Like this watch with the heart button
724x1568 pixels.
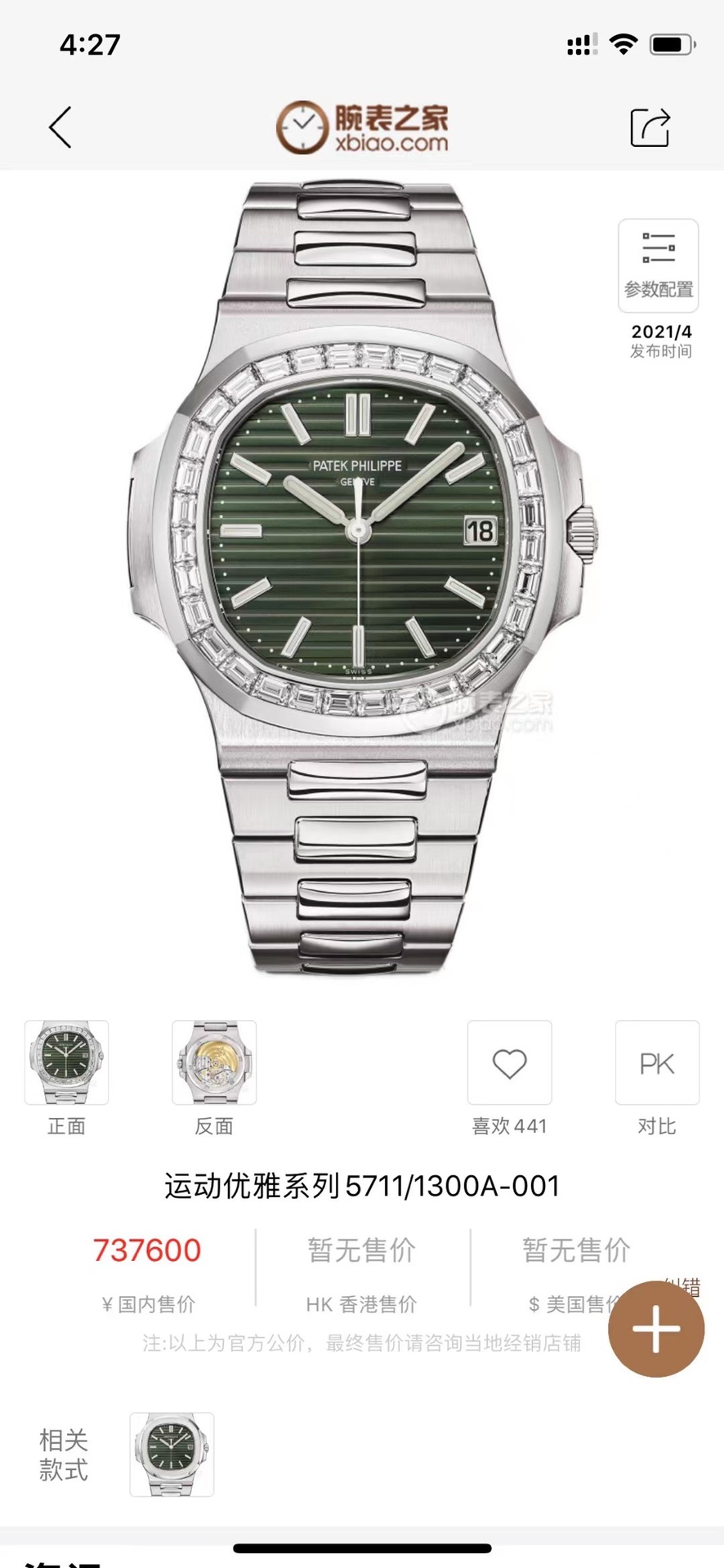pos(509,1063)
